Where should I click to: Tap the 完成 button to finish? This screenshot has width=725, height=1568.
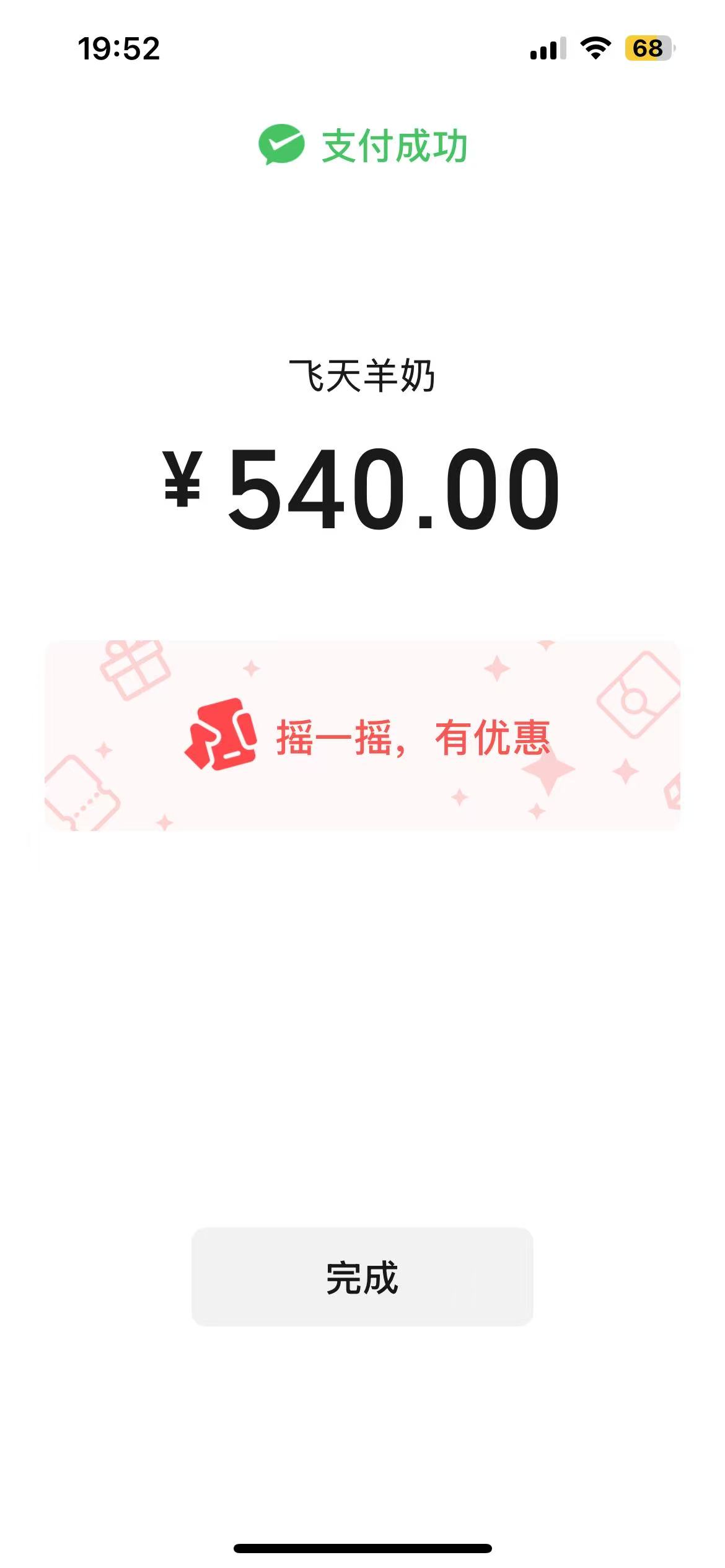click(x=362, y=1276)
